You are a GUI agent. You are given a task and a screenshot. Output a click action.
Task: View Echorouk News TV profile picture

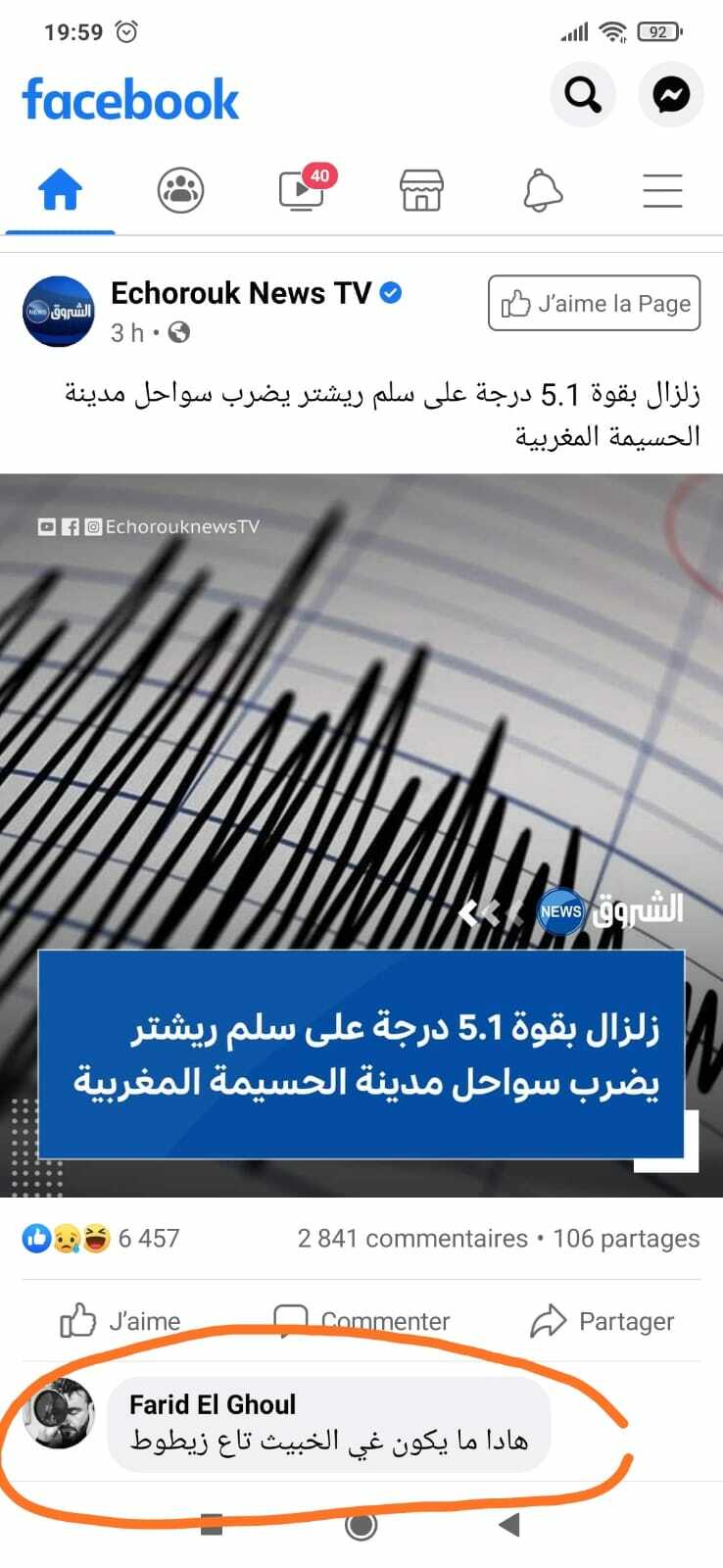[x=59, y=312]
